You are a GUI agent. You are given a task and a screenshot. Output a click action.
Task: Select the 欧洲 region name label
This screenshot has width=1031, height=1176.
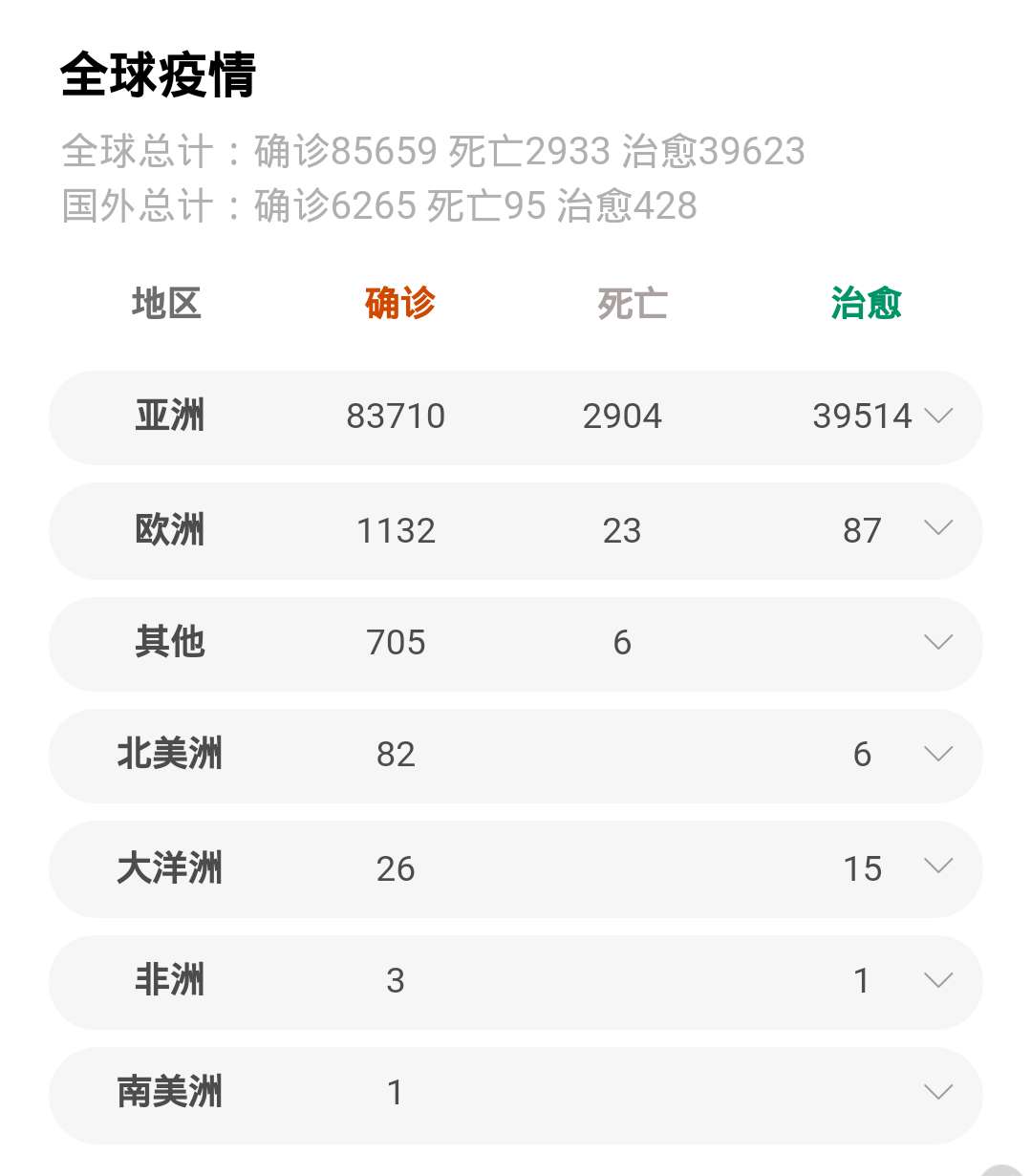click(x=169, y=531)
